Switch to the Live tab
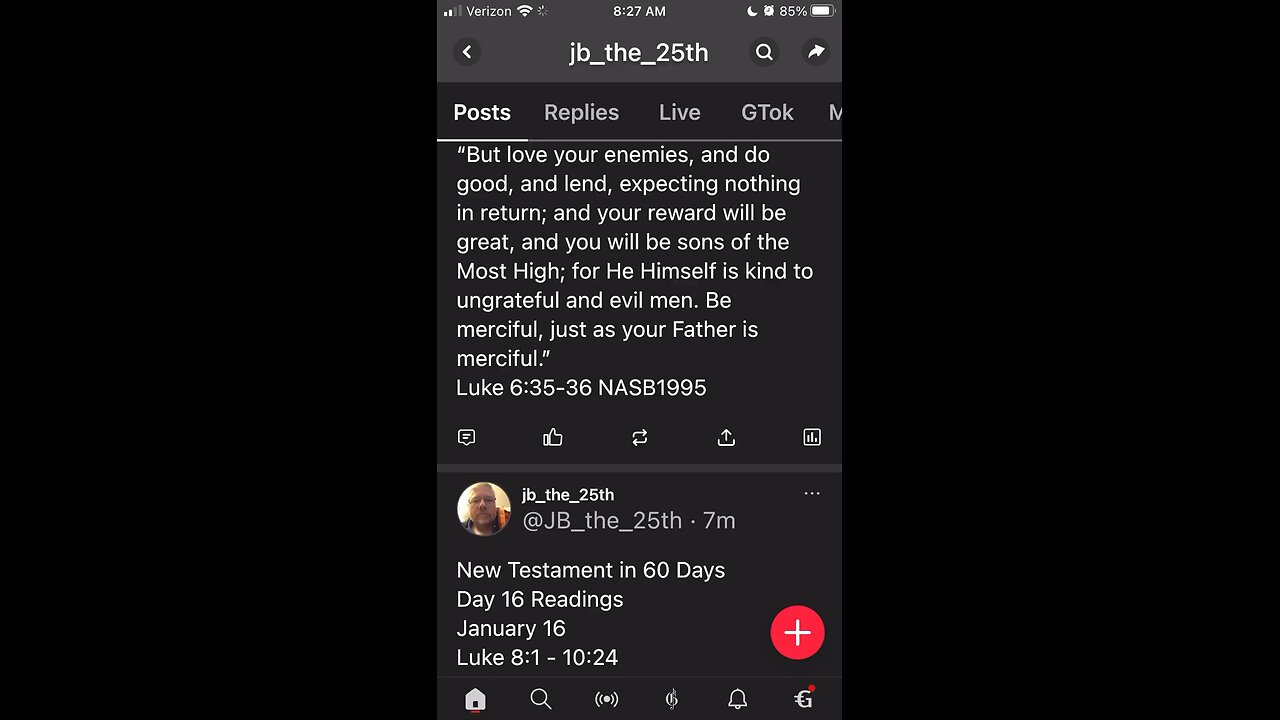Viewport: 1280px width, 720px height. click(x=679, y=112)
